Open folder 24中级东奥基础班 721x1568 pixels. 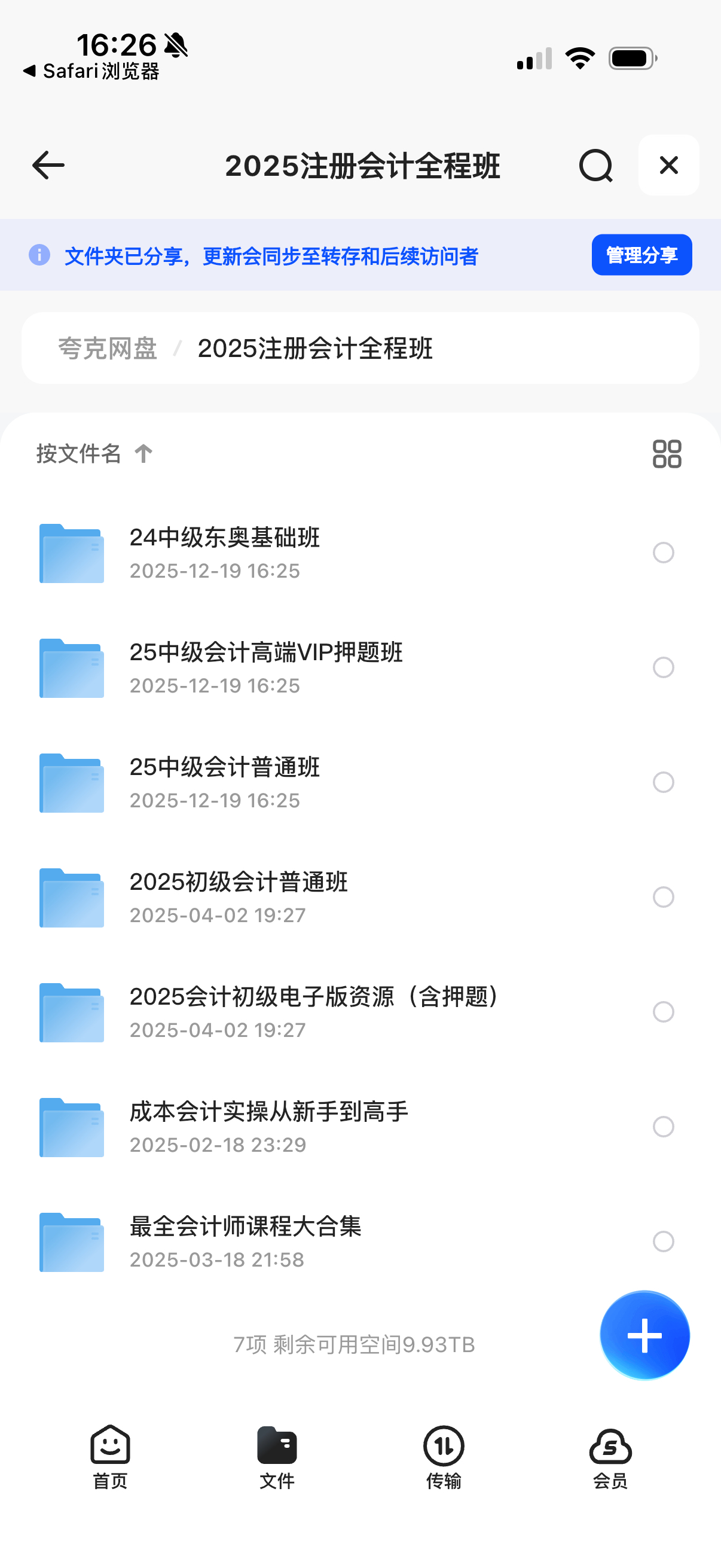[225, 553]
